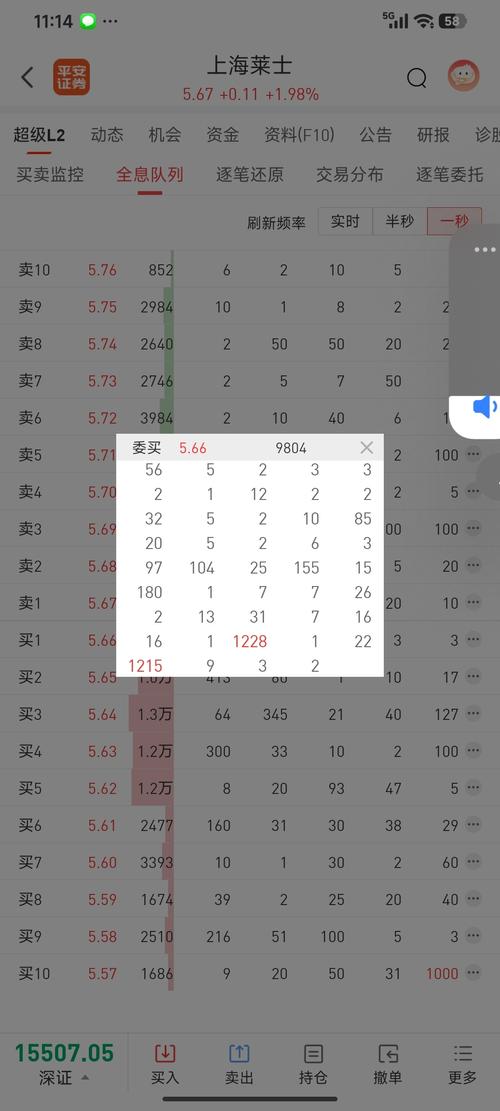Select the 逐笔委托 sub-tab
500x1111 pixels.
click(x=450, y=174)
